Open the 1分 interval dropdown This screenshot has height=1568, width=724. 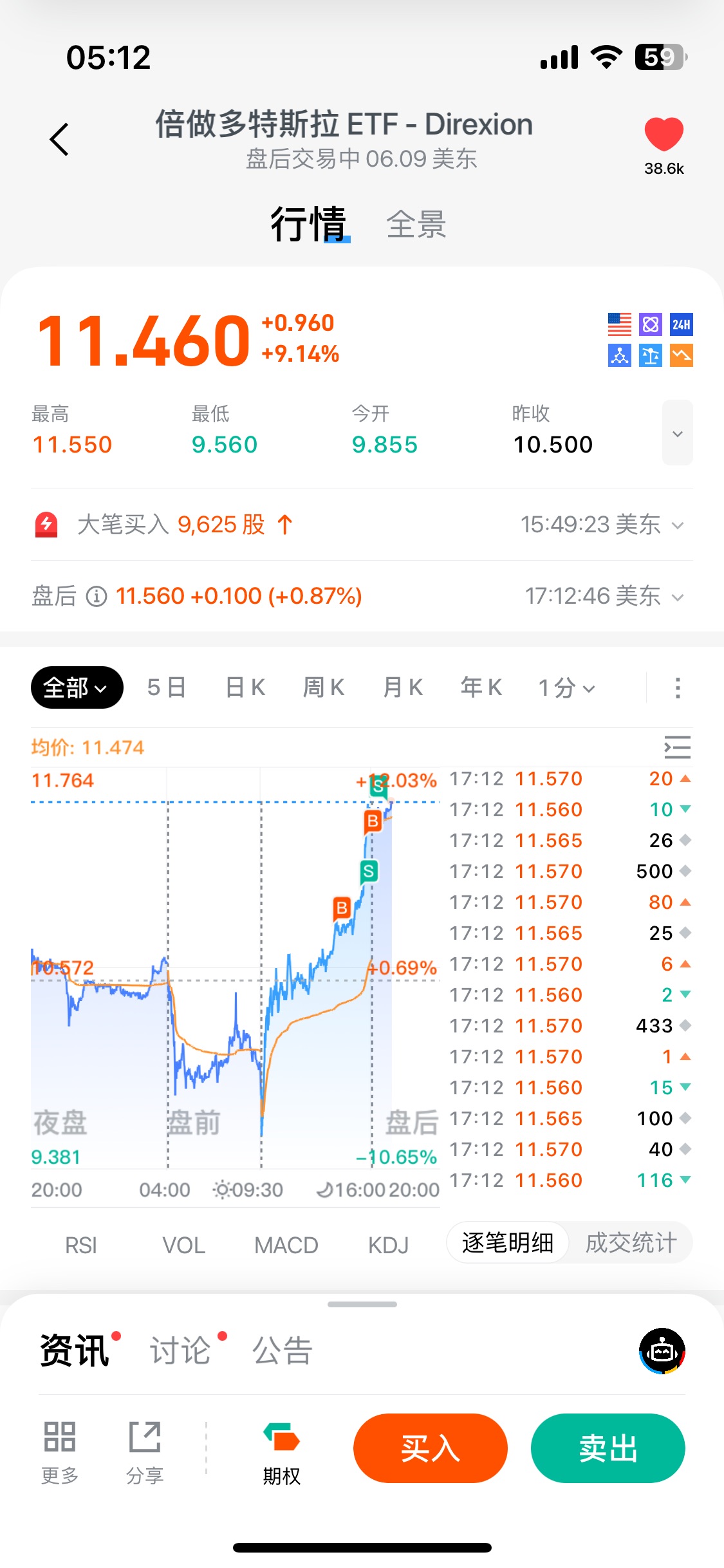point(566,687)
